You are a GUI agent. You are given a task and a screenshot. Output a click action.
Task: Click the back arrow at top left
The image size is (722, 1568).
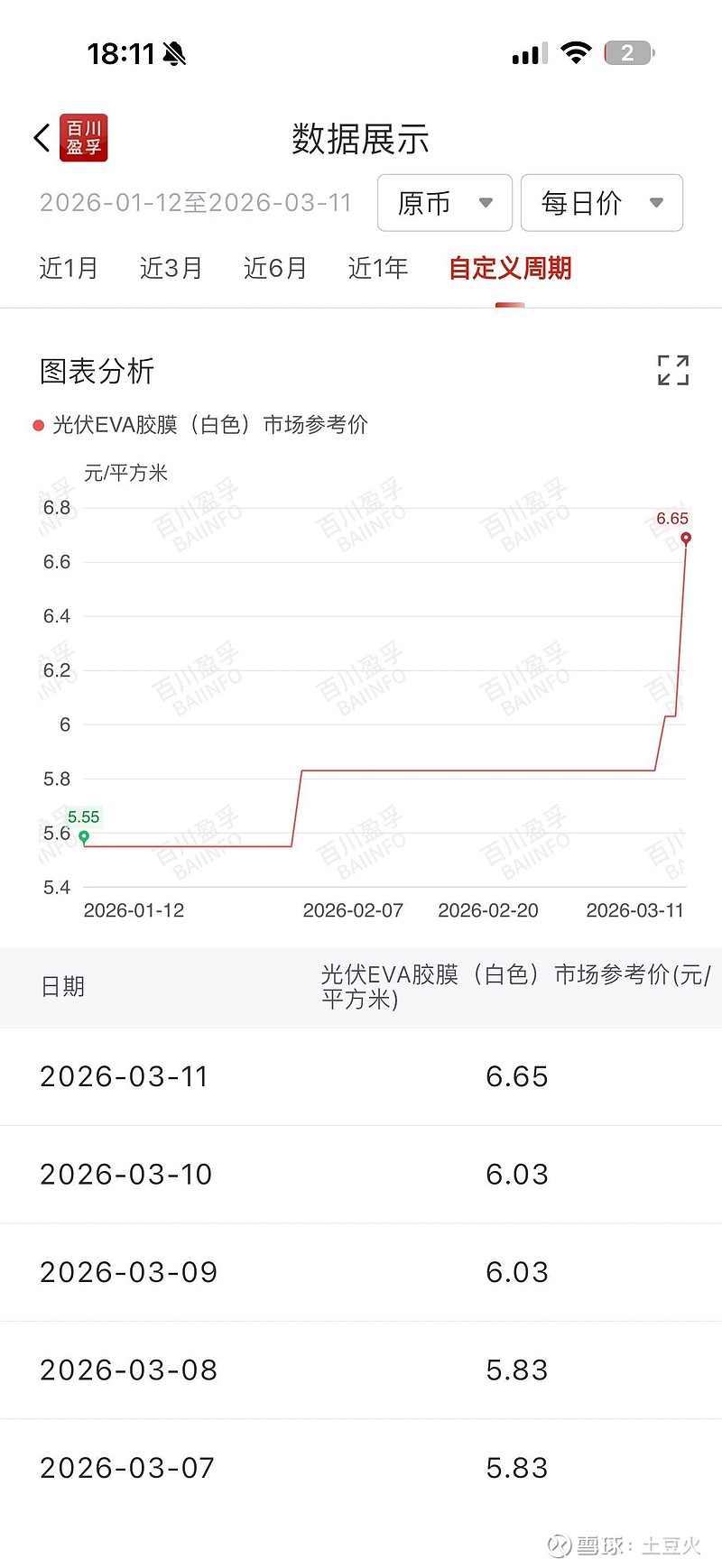click(x=40, y=137)
